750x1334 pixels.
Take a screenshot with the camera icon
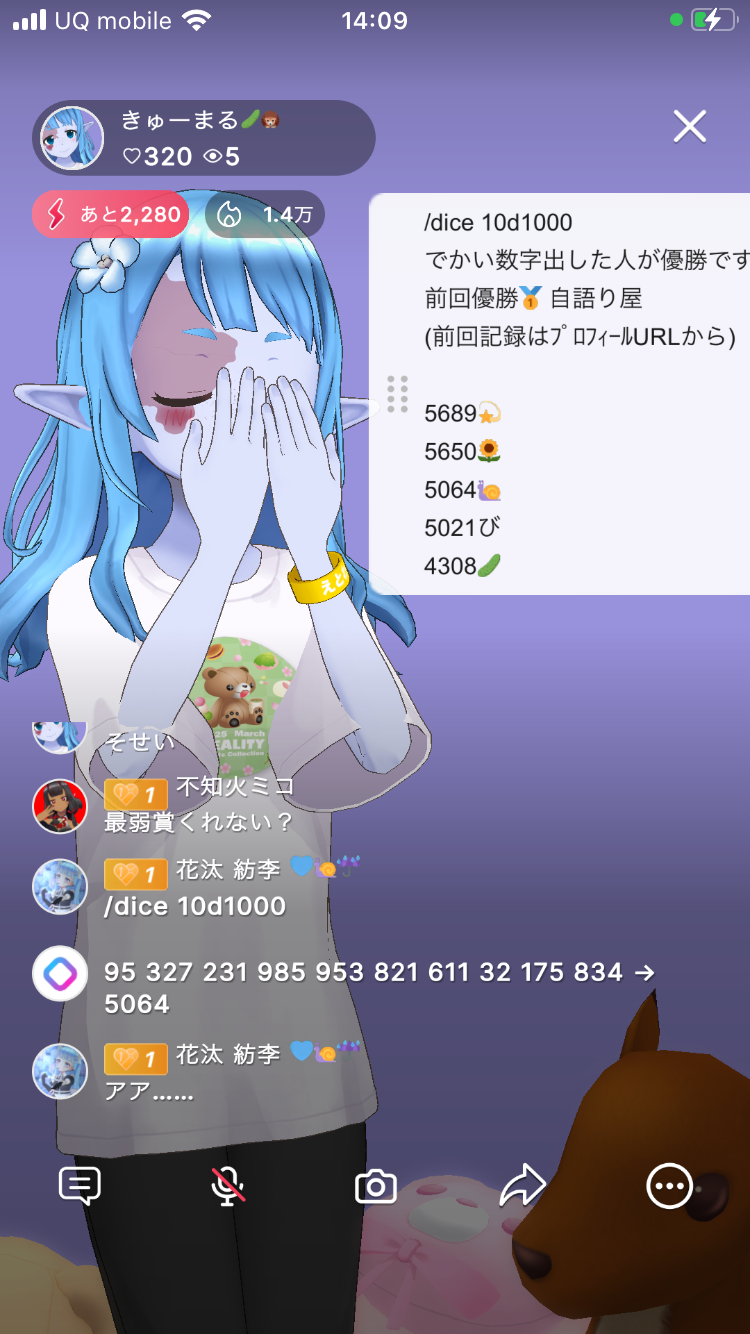[x=376, y=1187]
